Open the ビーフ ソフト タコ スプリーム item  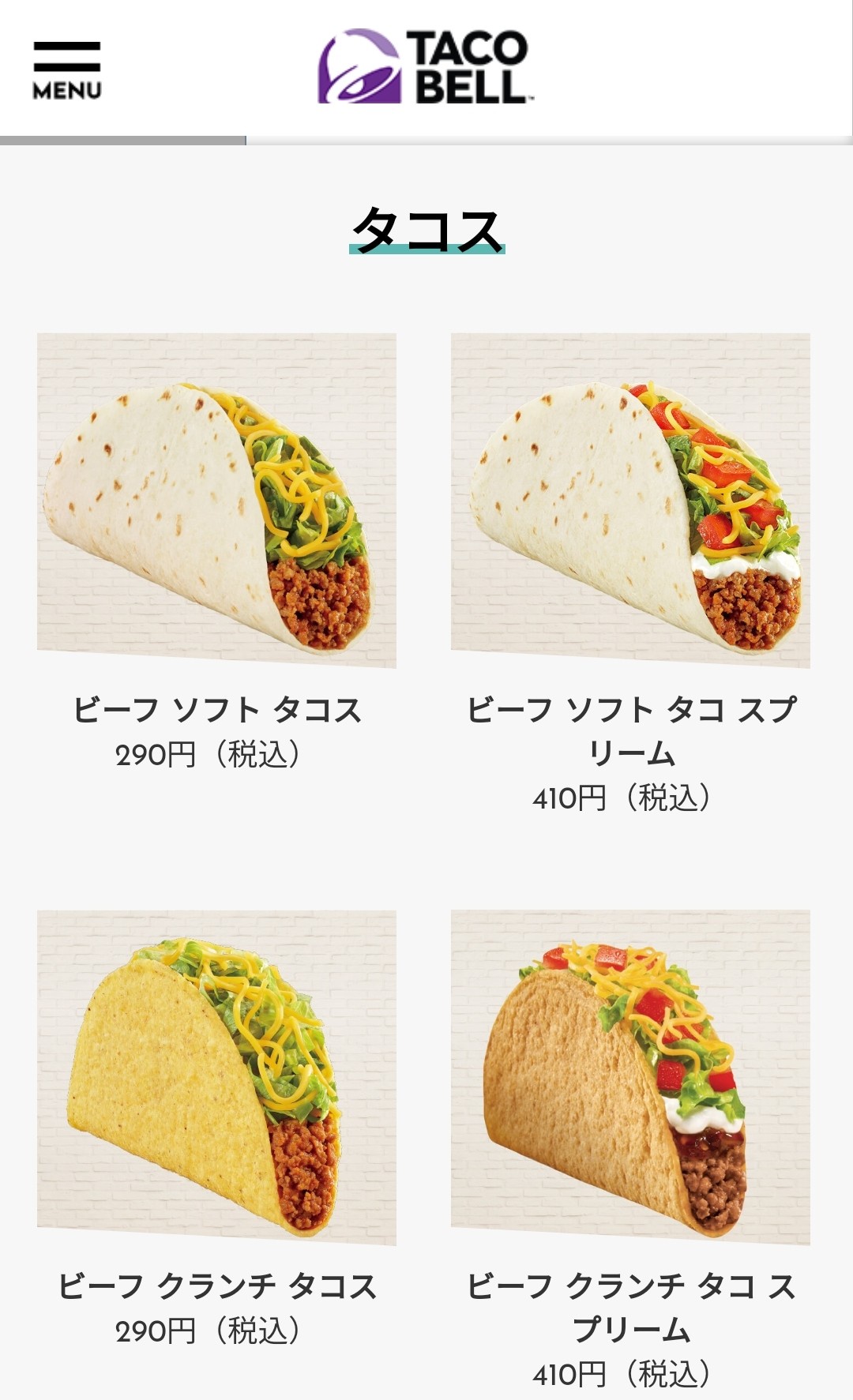[630, 501]
